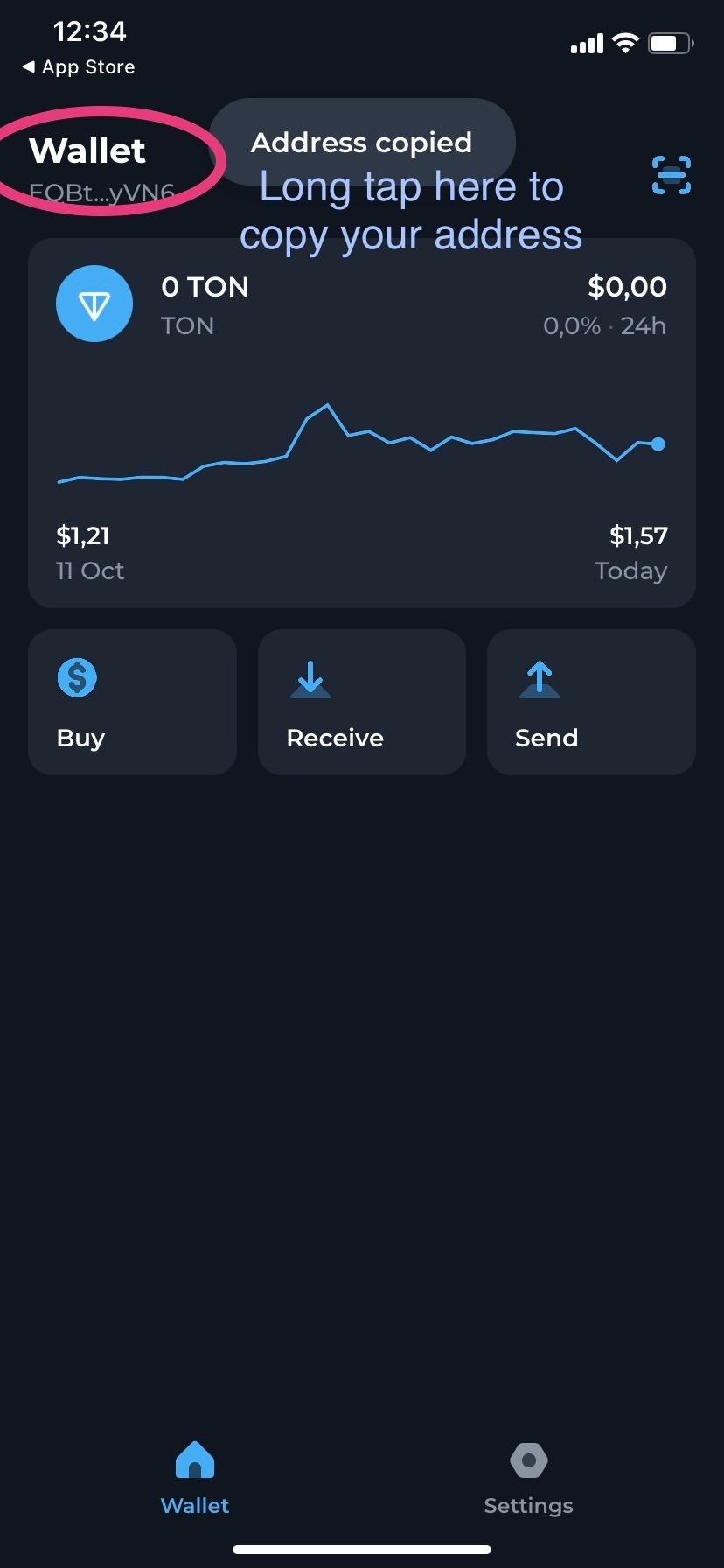Screen dimensions: 724x1568
Task: Open the Receive option
Action: tap(362, 702)
